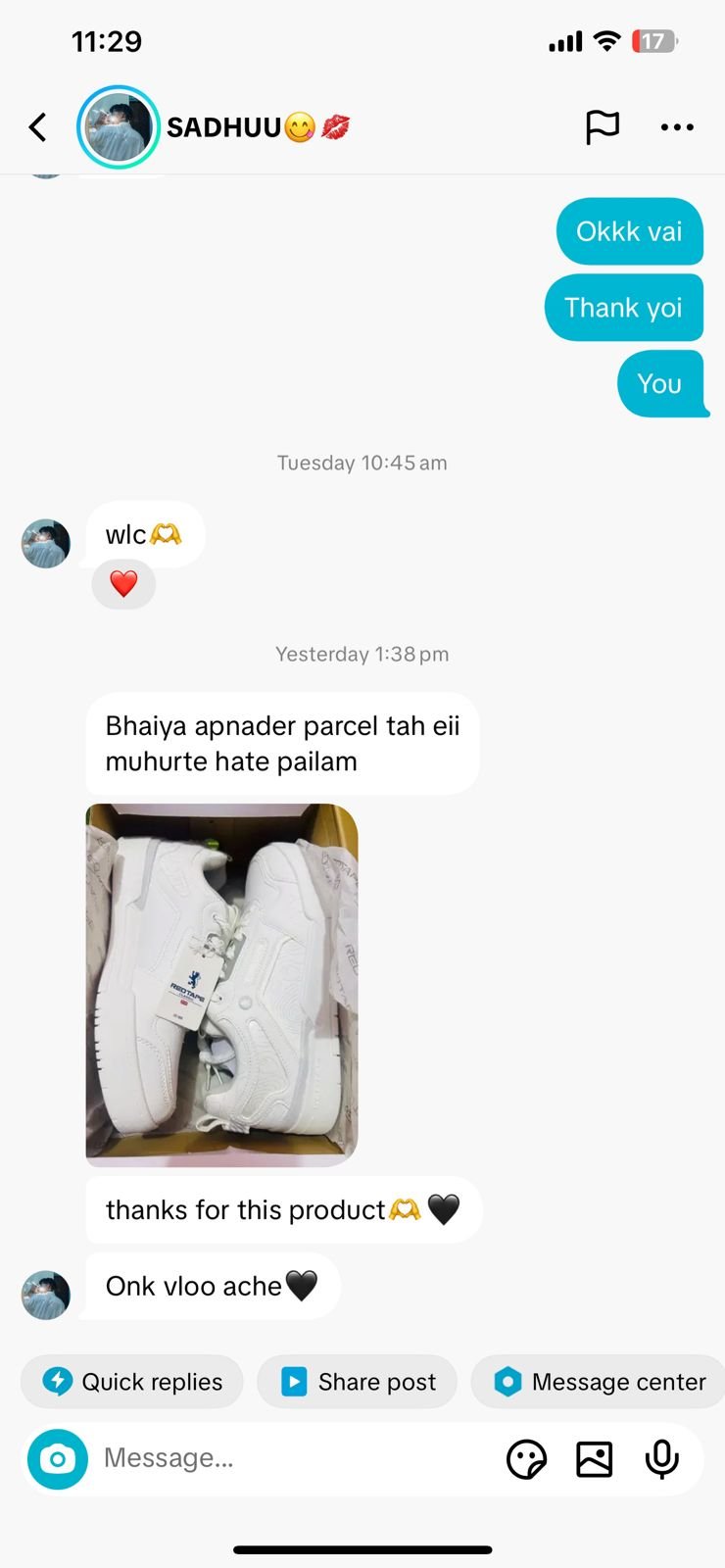Go back from the SADHUU chat

coord(37,127)
